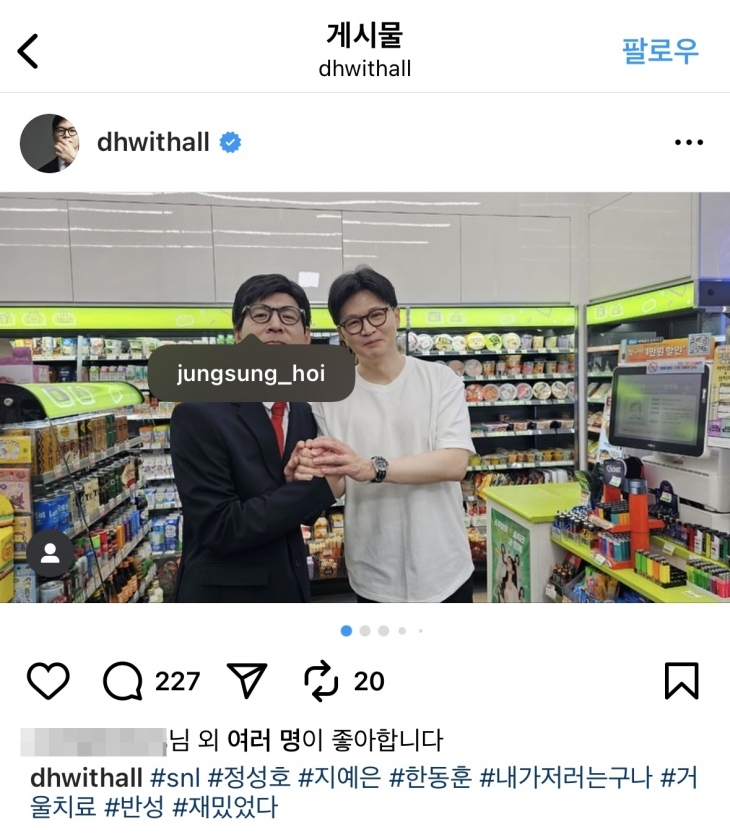
Task: Share the post via paper plane
Action: tap(247, 681)
